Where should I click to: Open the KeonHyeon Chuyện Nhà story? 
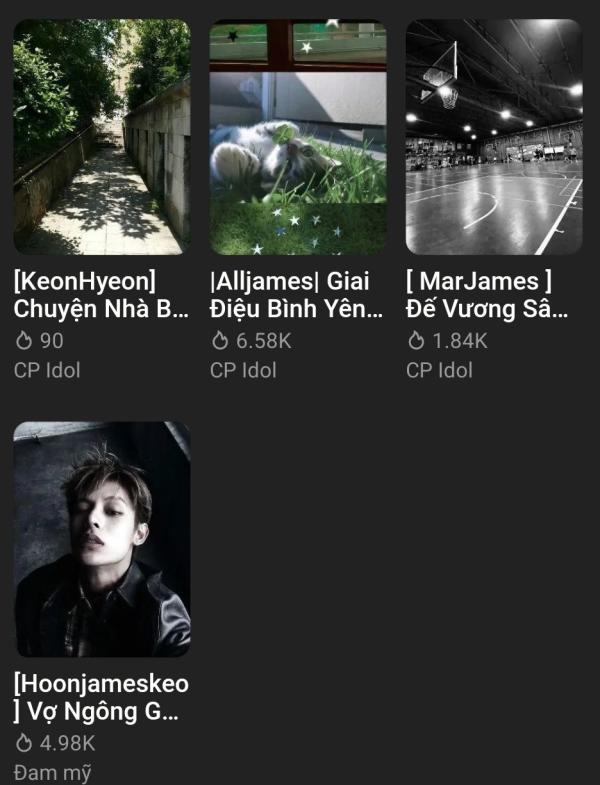point(101,137)
